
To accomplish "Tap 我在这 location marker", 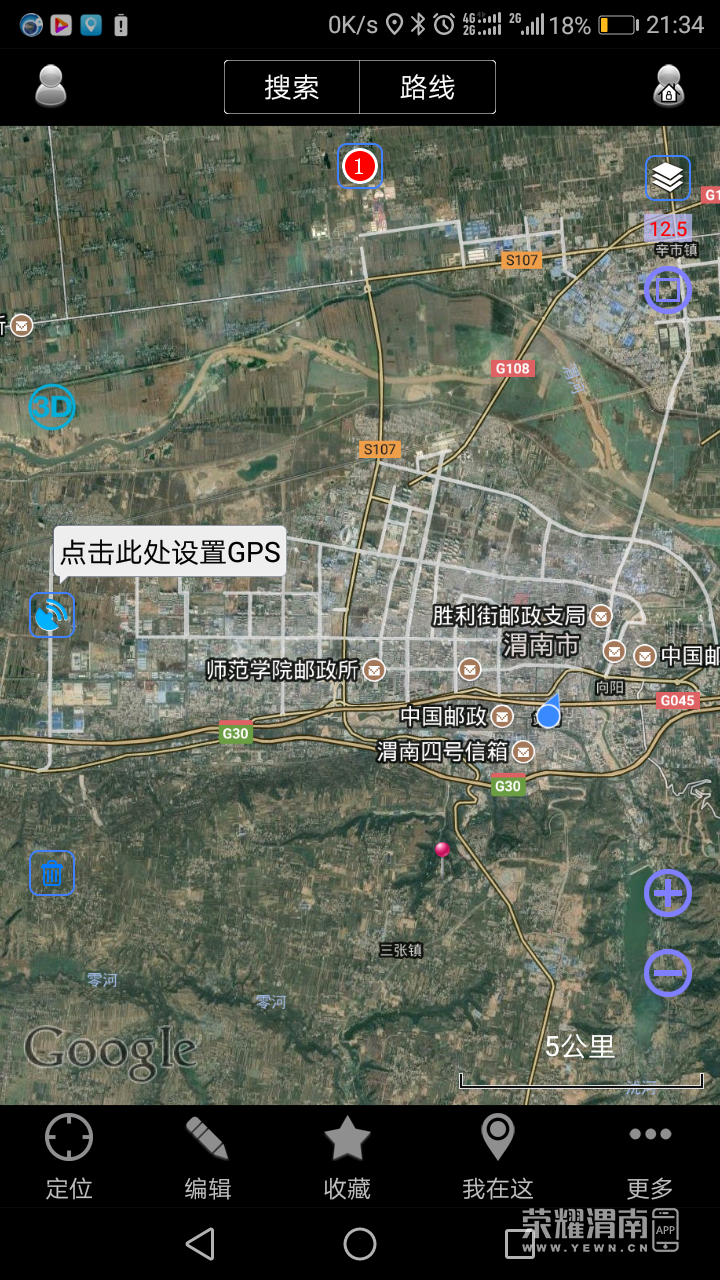I will (497, 1156).
